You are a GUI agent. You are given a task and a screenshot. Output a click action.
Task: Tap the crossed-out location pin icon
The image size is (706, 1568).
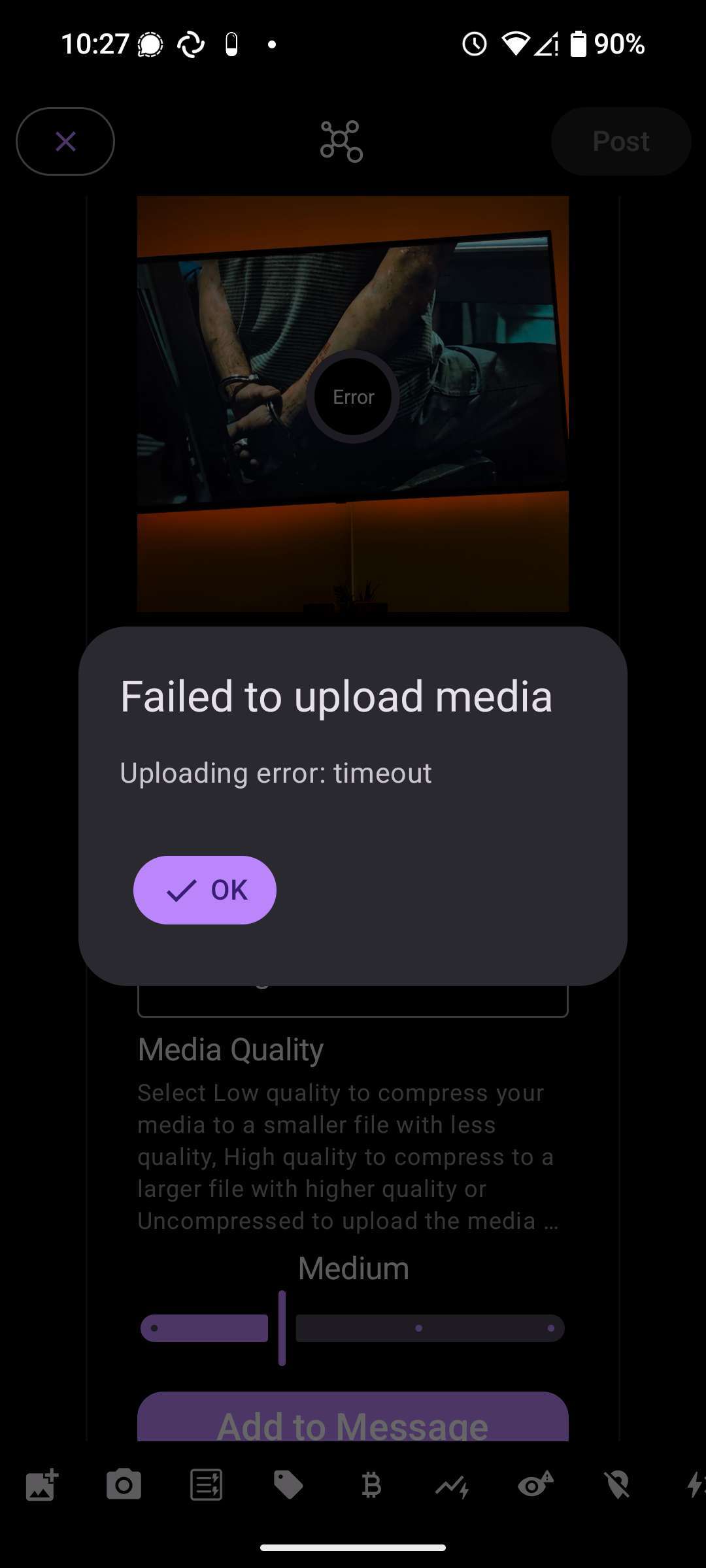(618, 1486)
